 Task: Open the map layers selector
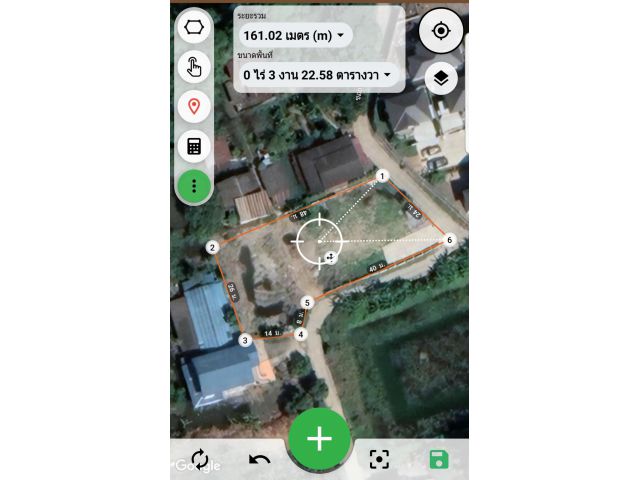pos(440,78)
